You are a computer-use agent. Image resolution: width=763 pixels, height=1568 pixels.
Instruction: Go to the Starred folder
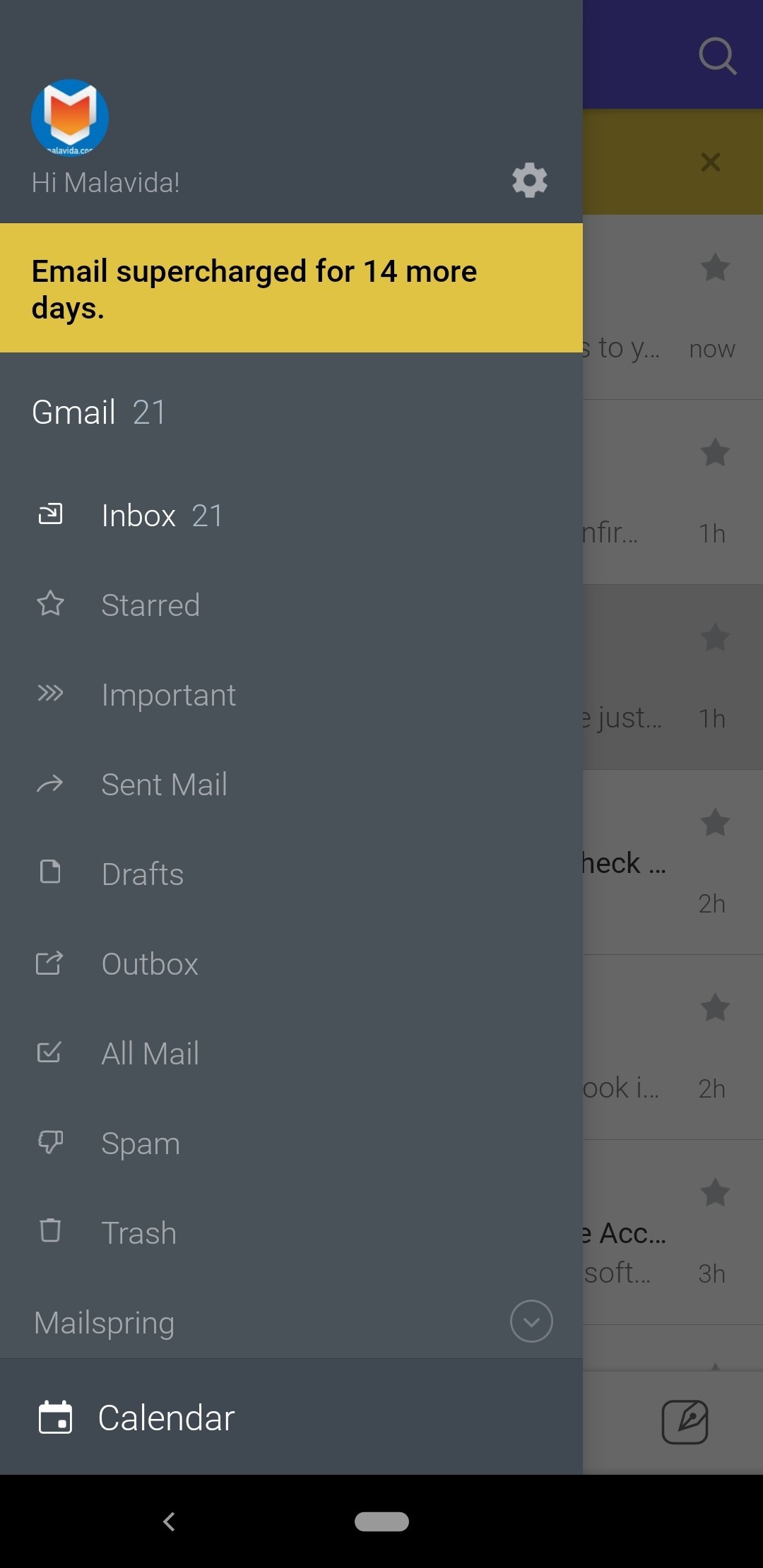[x=291, y=605]
